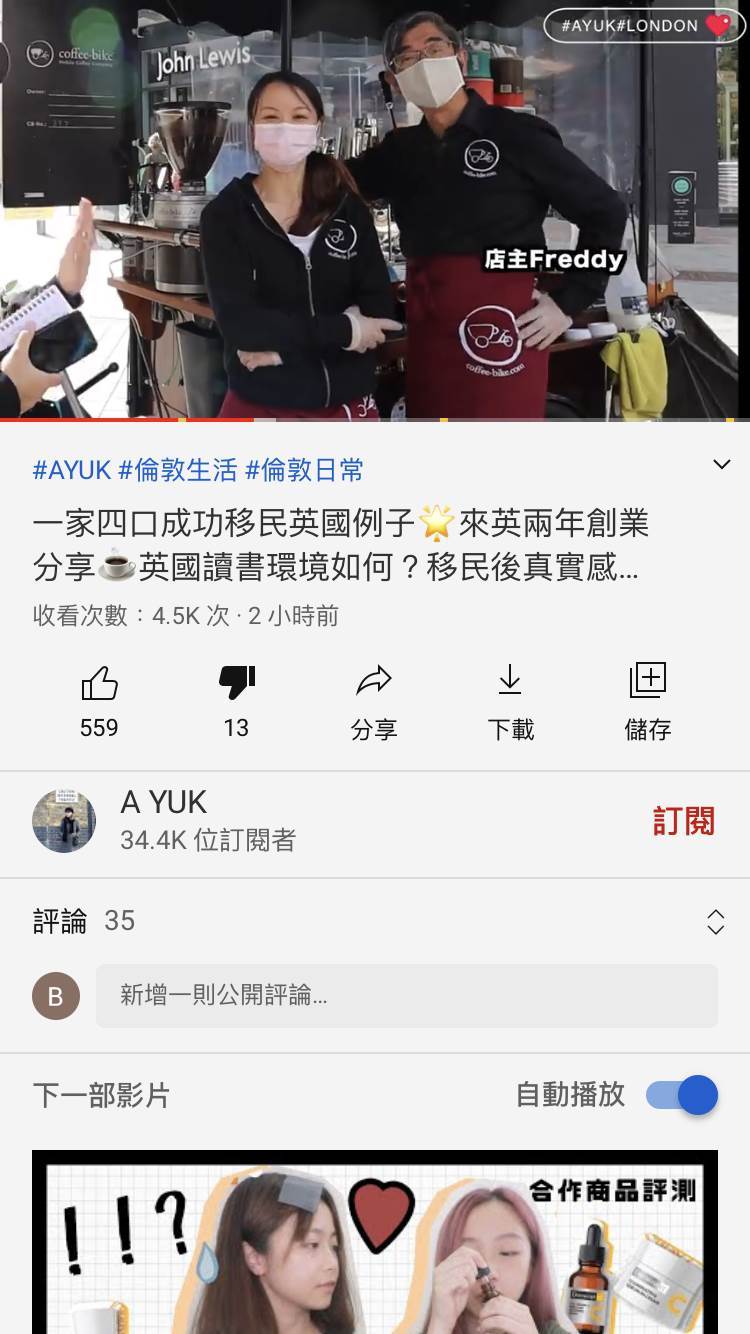Screen dimensions: 750x1334
Task: Subscribe to A YUK channel (訂閱)
Action: [x=684, y=822]
